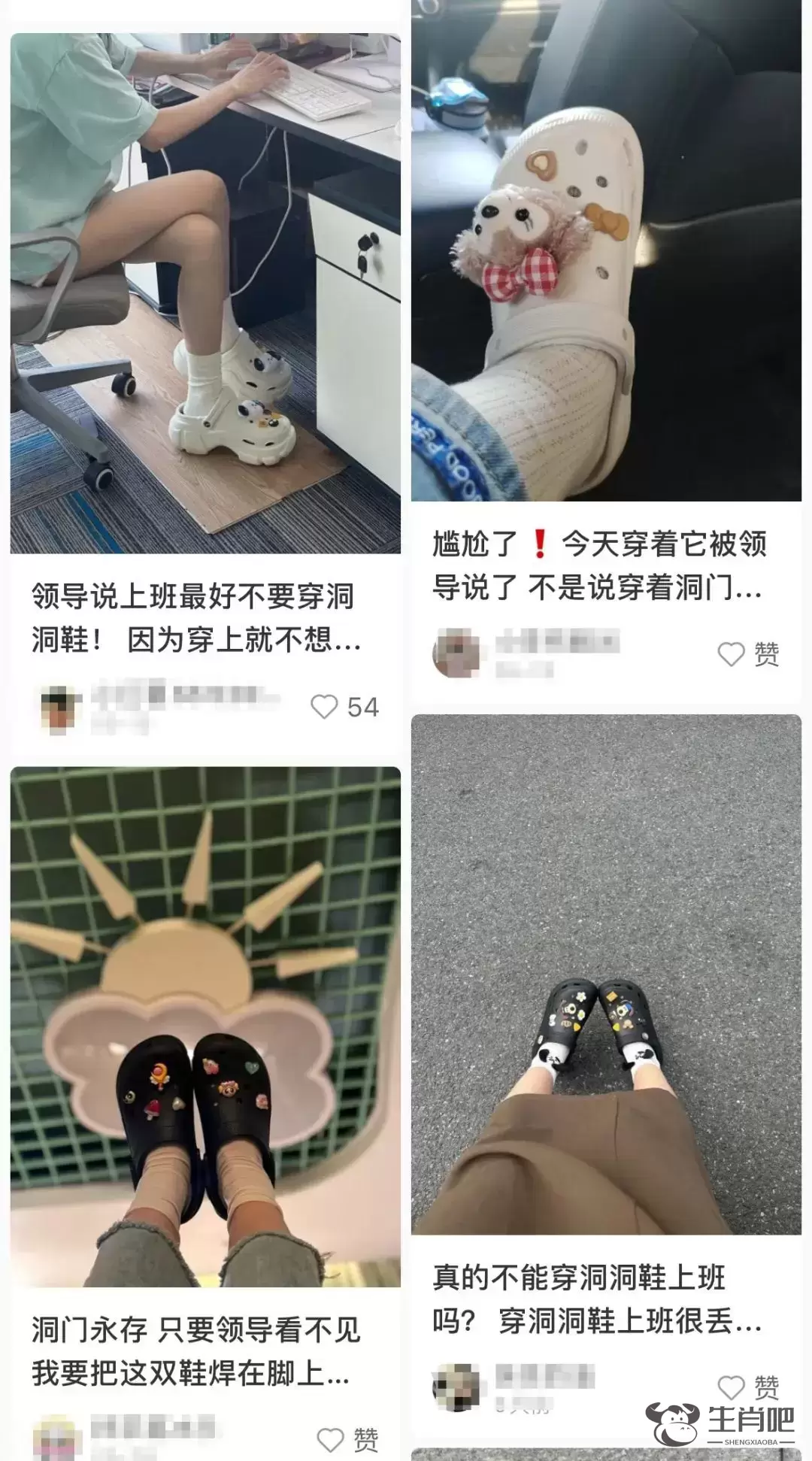Like the "洞门永存" post
This screenshot has width=812, height=1461.
331,1439
